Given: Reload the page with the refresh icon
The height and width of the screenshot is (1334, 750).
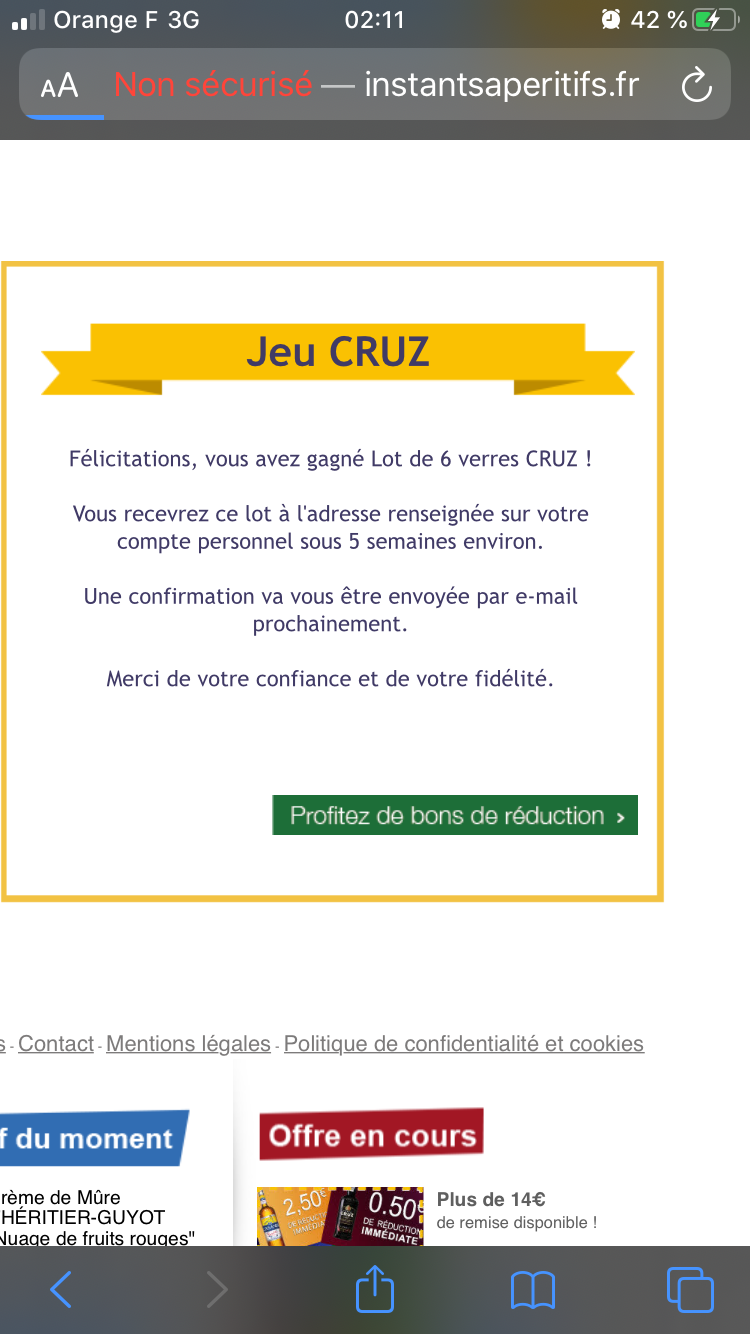Looking at the screenshot, I should (x=696, y=85).
